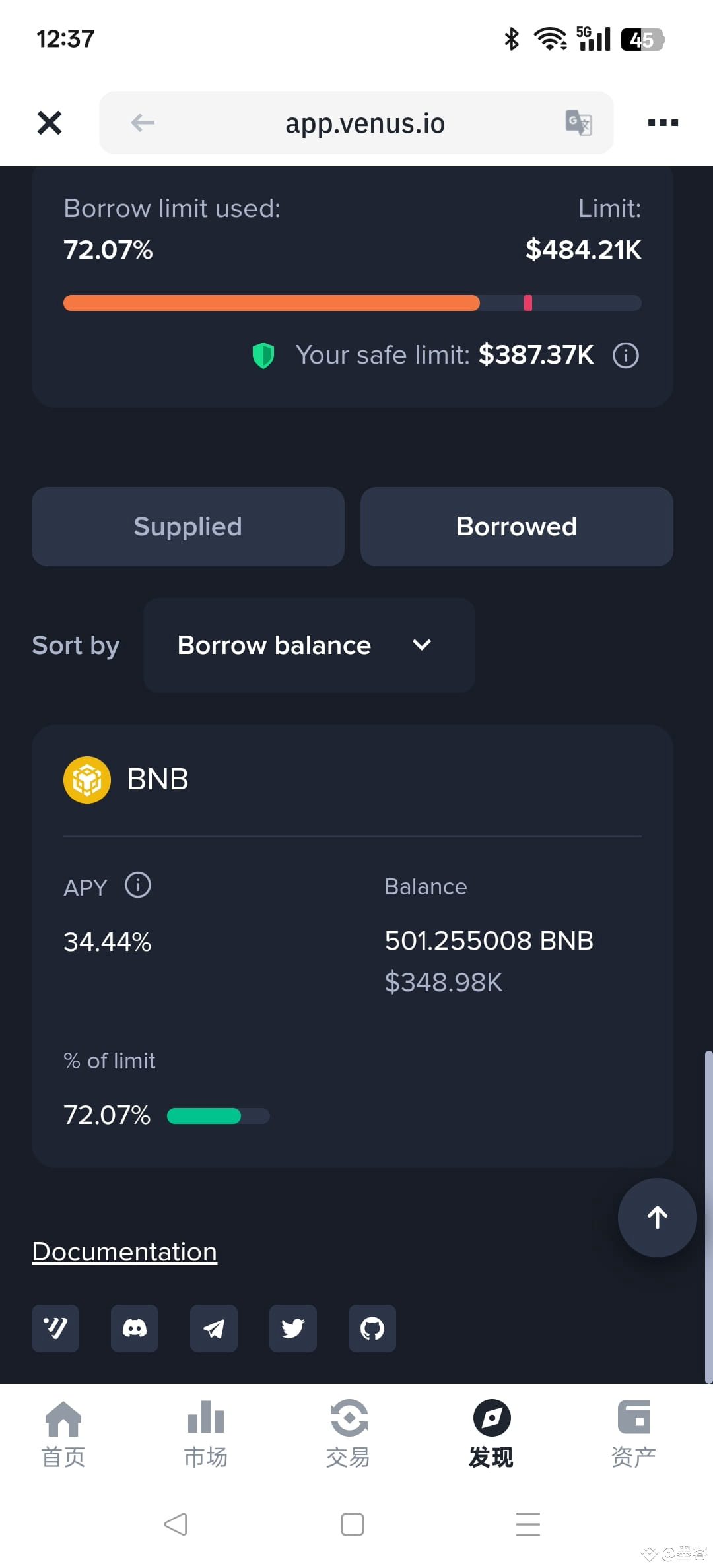
Task: Open the Twitter social icon
Action: point(293,1328)
